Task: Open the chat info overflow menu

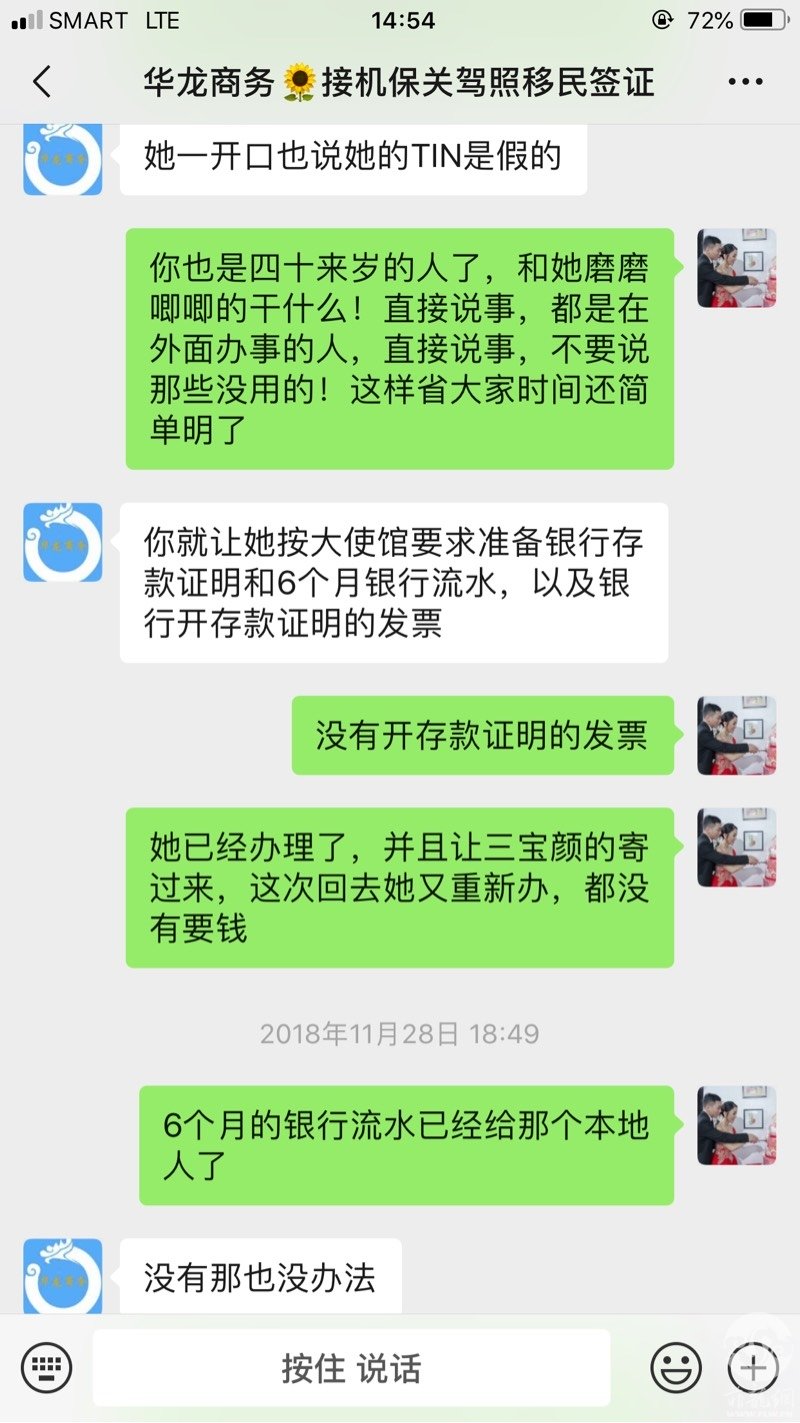Action: 745,82
